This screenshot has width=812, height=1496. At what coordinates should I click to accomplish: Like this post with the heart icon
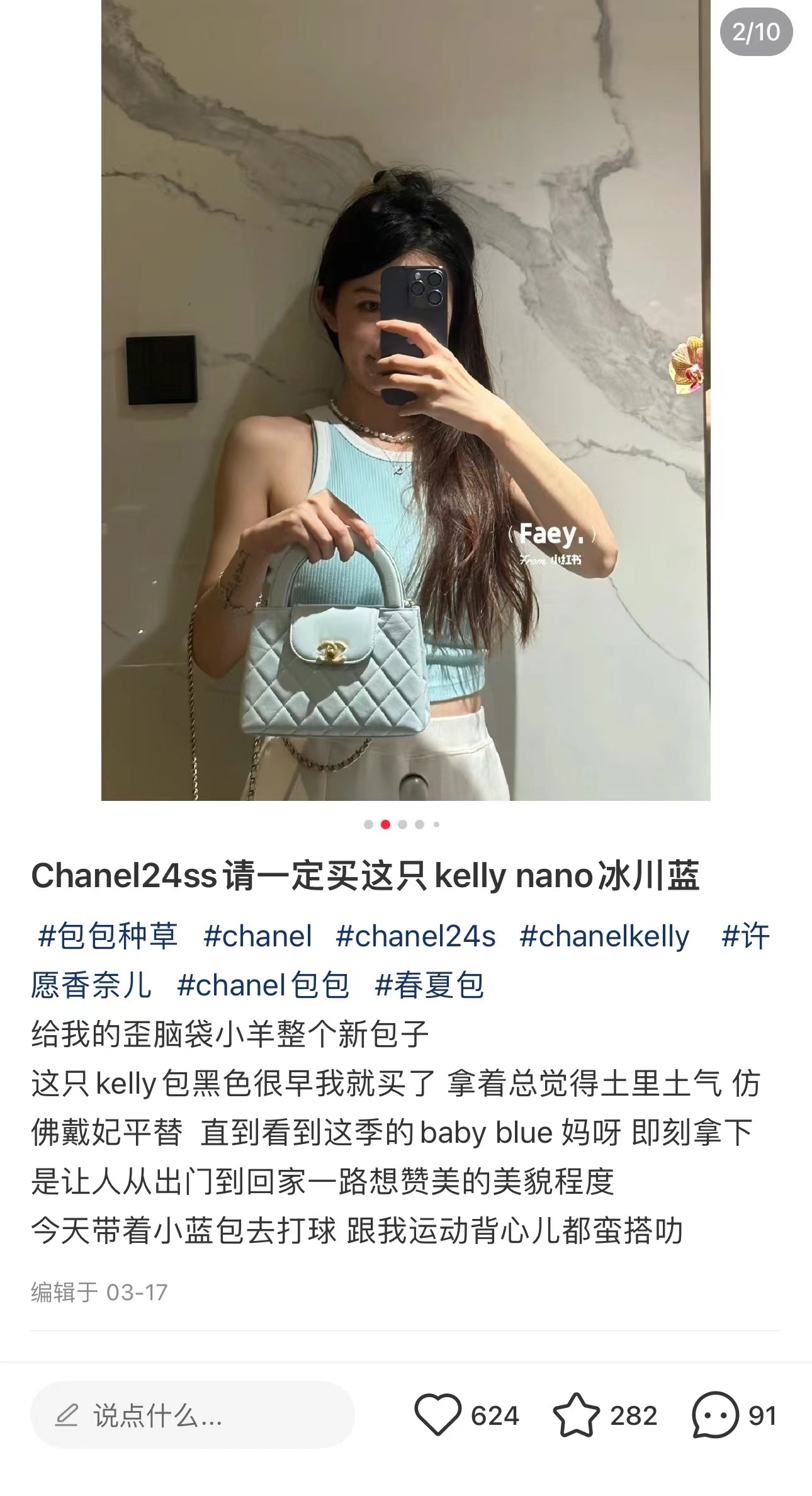(437, 1415)
